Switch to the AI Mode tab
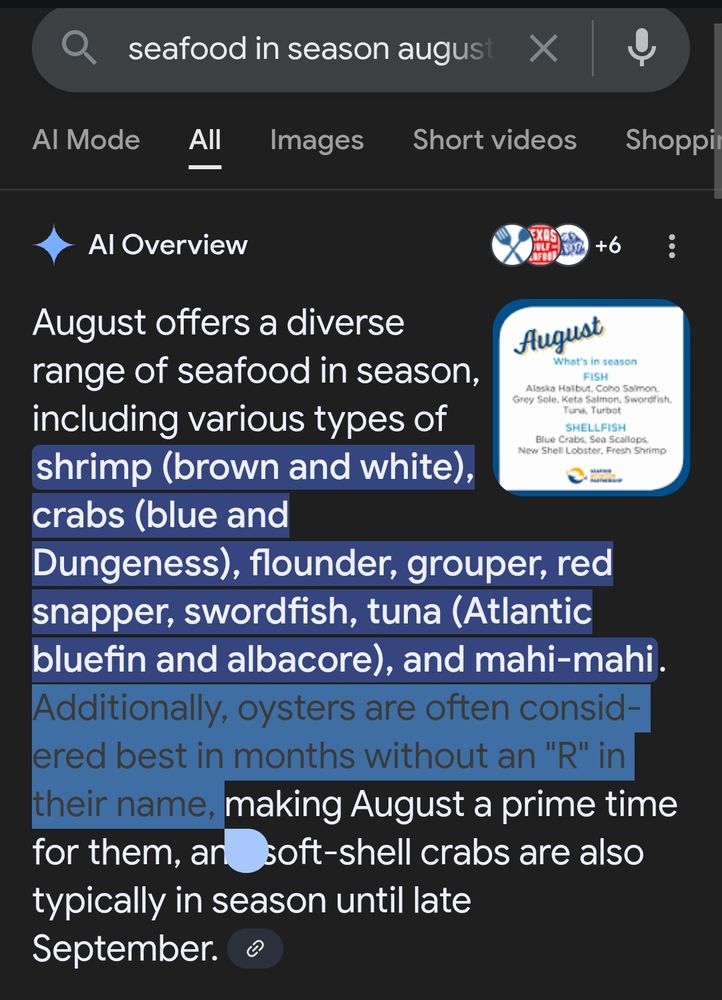This screenshot has width=722, height=1000. pos(86,140)
